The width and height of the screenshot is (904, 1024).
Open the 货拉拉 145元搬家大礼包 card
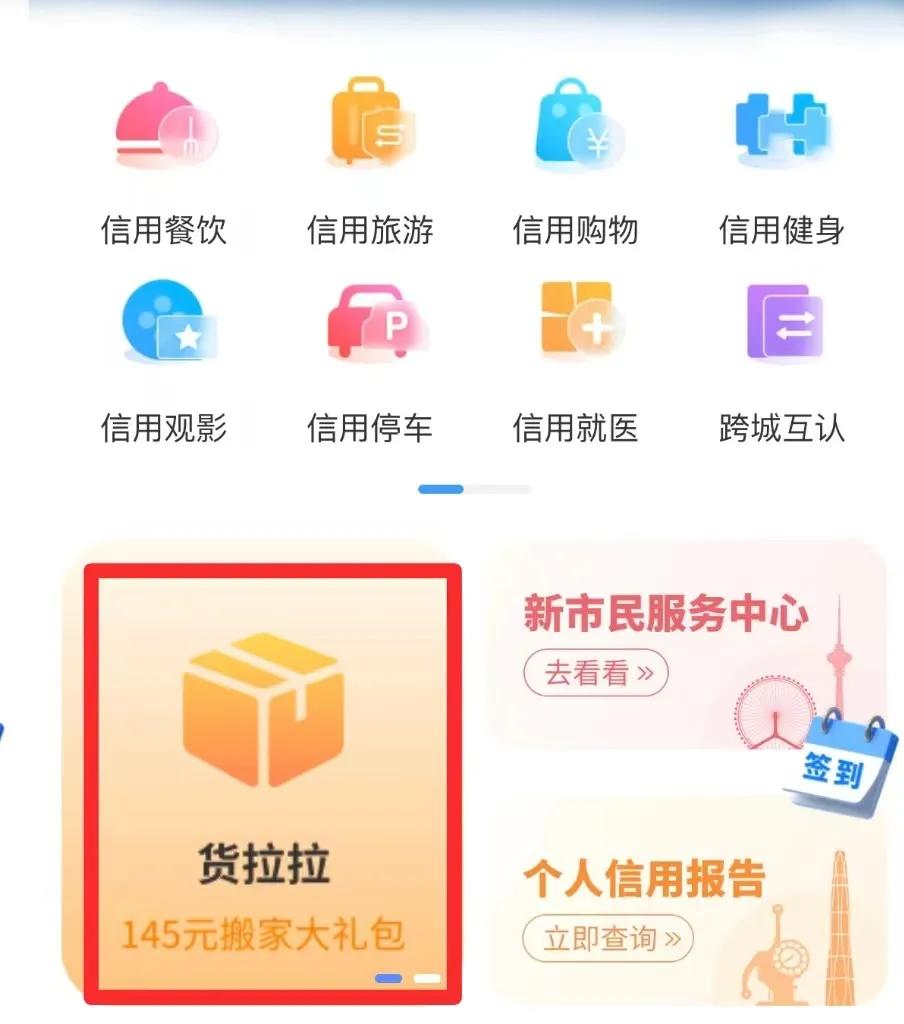pyautogui.click(x=272, y=780)
